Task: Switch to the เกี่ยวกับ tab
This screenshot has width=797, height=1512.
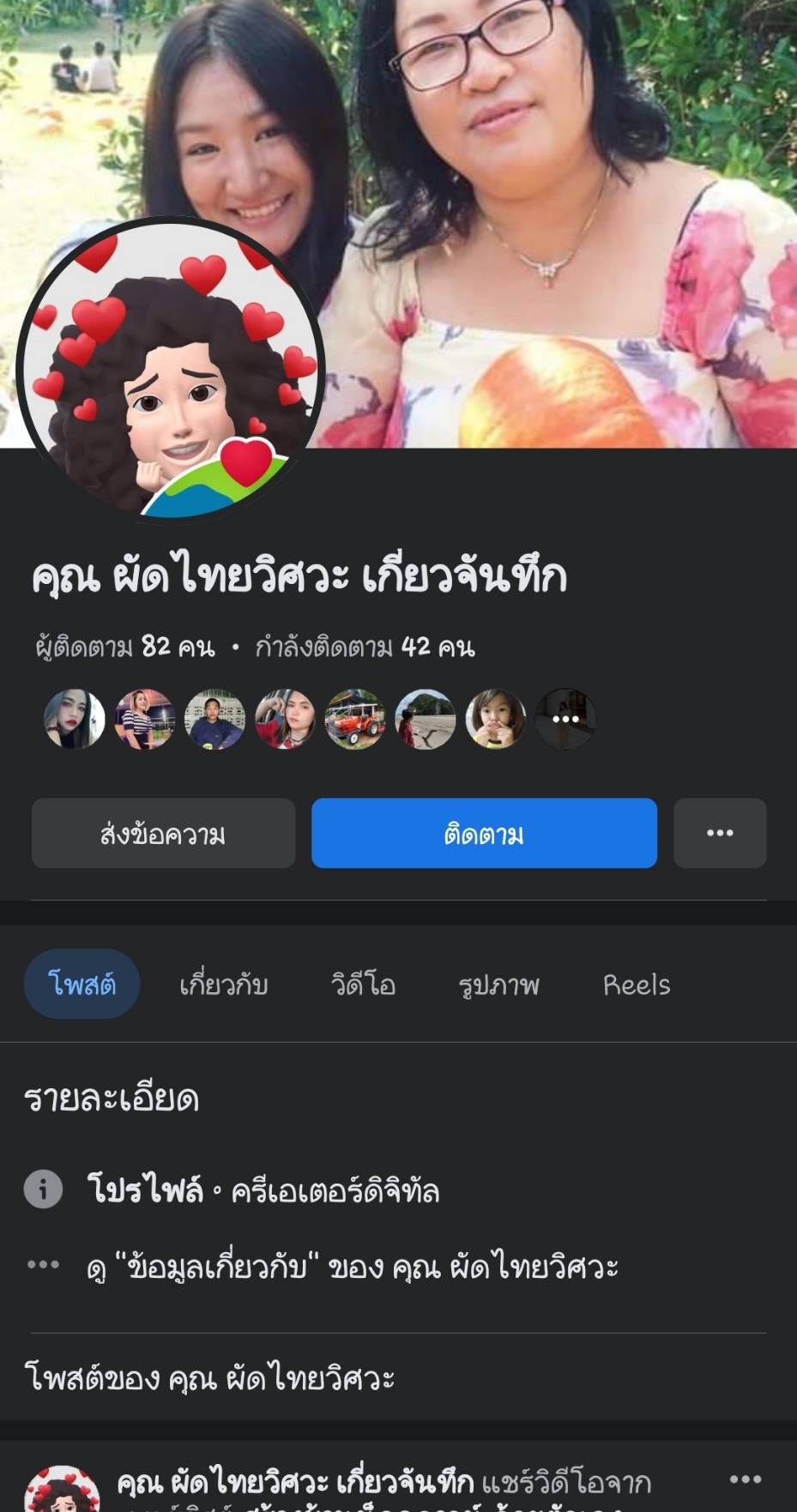Action: point(223,985)
